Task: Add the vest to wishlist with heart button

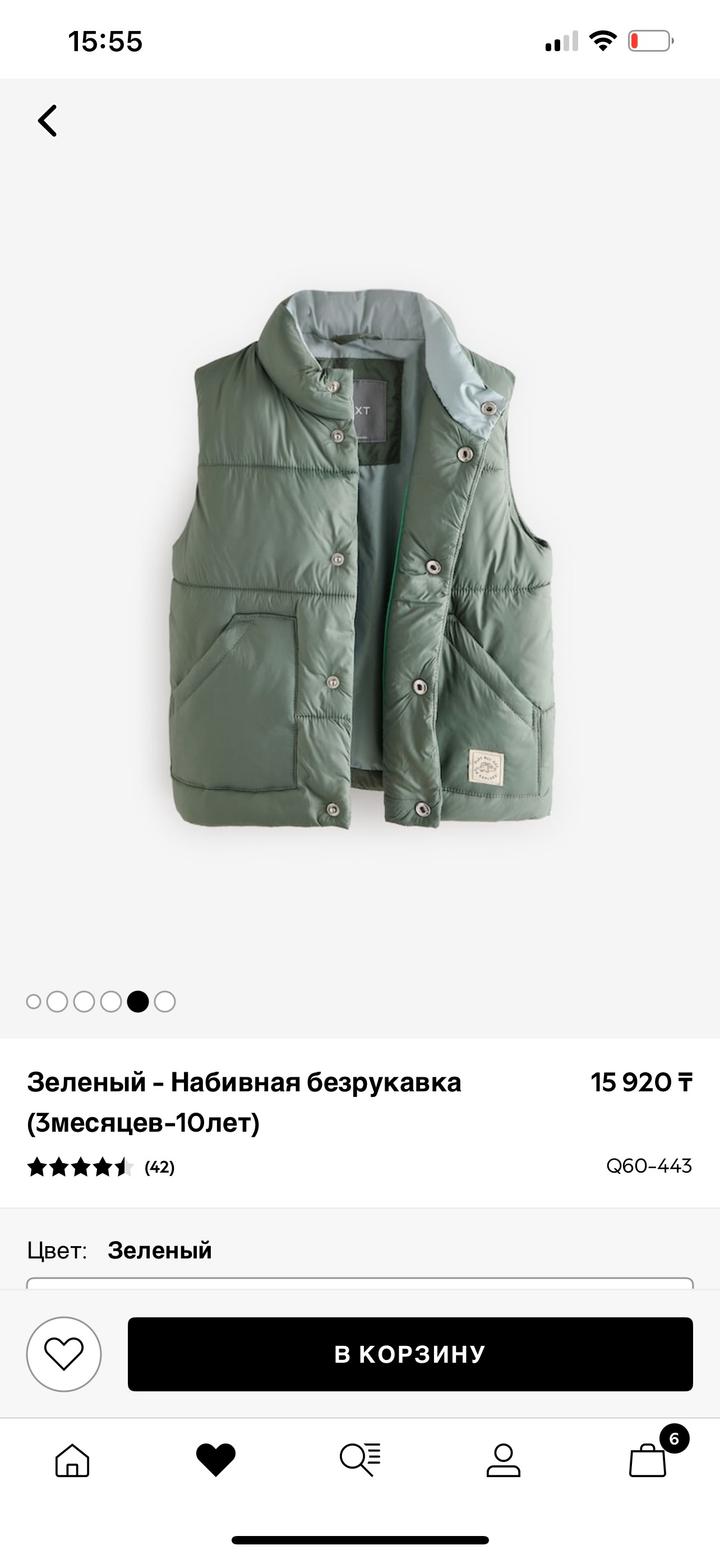Action: pos(64,1354)
